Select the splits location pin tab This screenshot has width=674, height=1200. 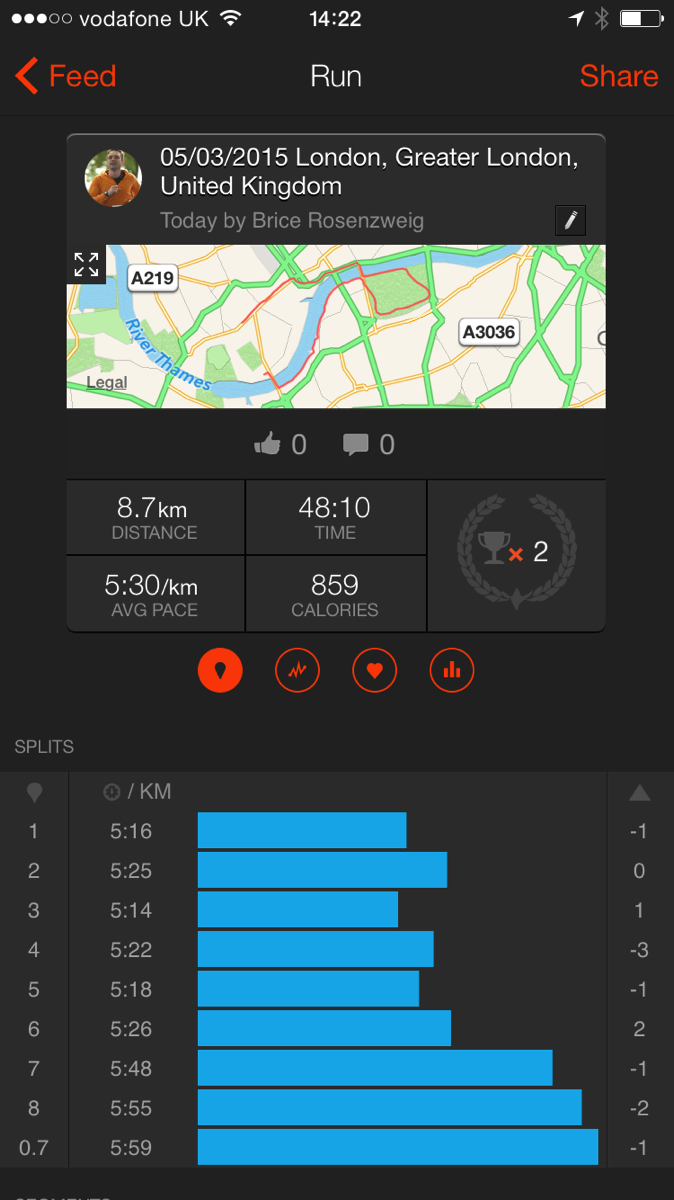tap(220, 671)
